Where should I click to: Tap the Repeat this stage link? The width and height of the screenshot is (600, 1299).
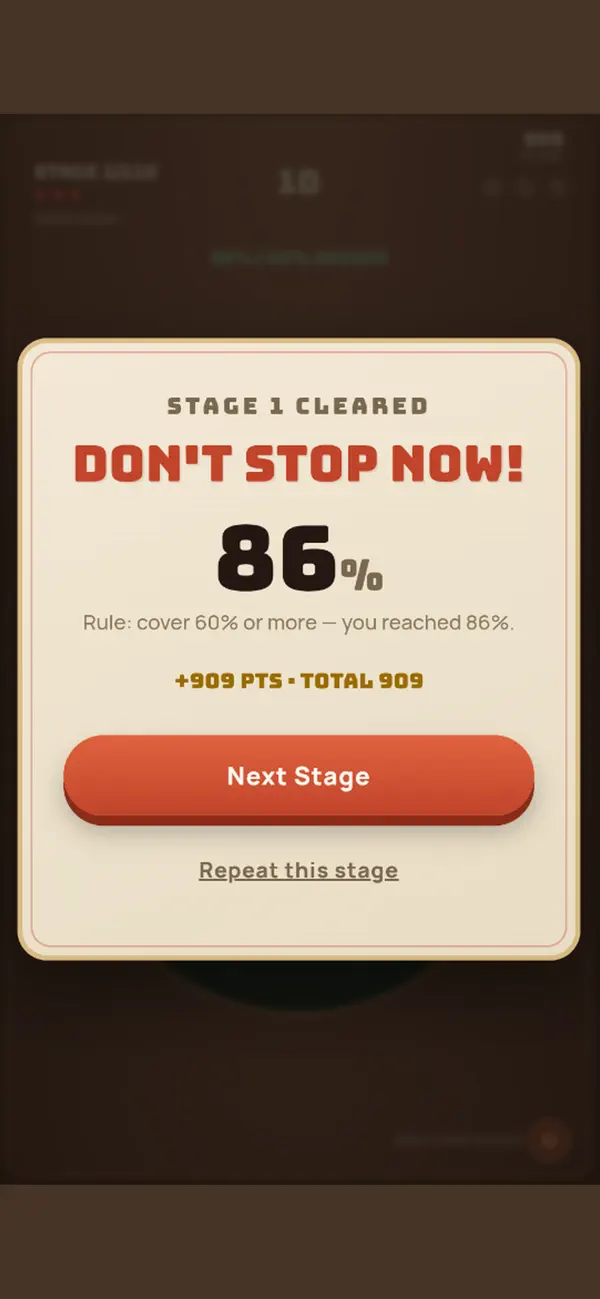click(x=299, y=870)
